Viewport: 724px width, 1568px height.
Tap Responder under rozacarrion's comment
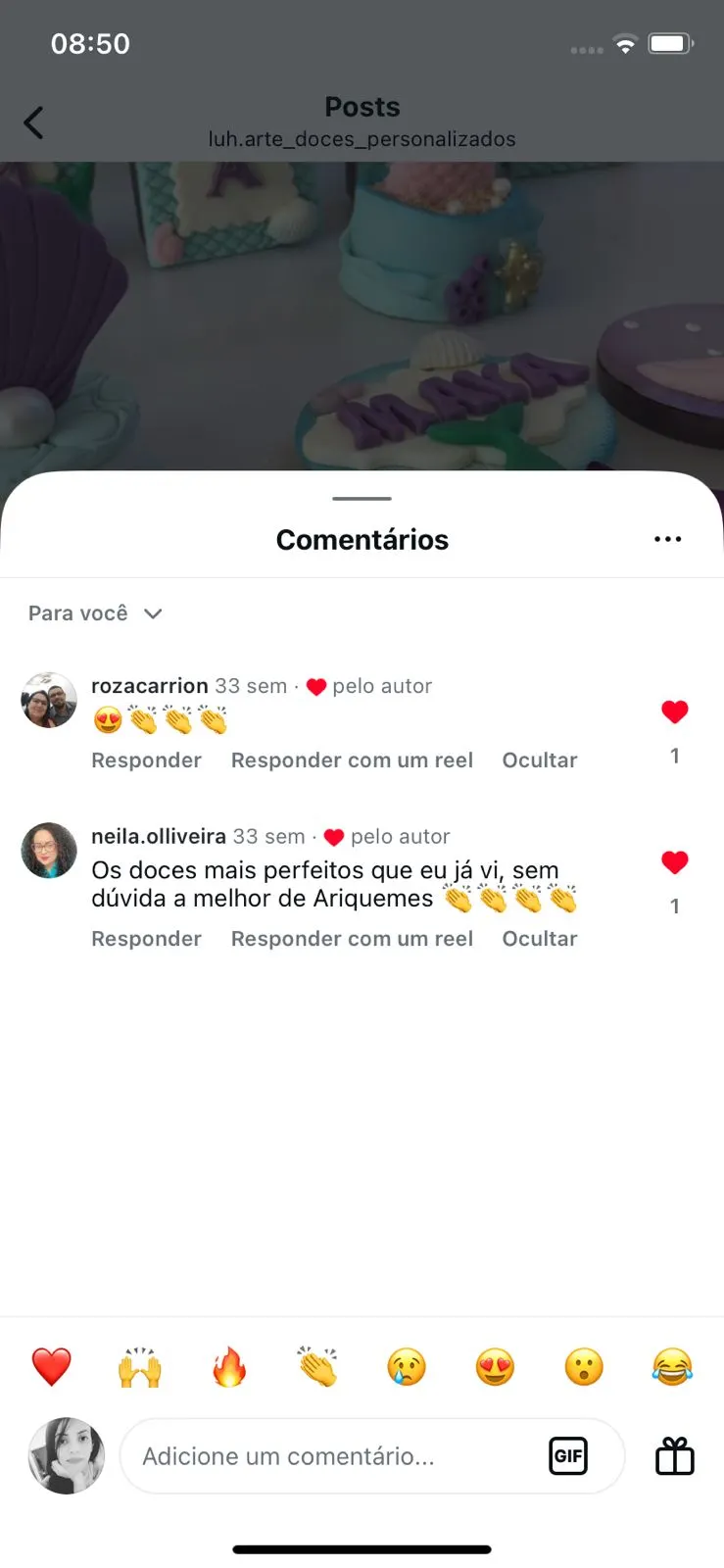coord(146,760)
